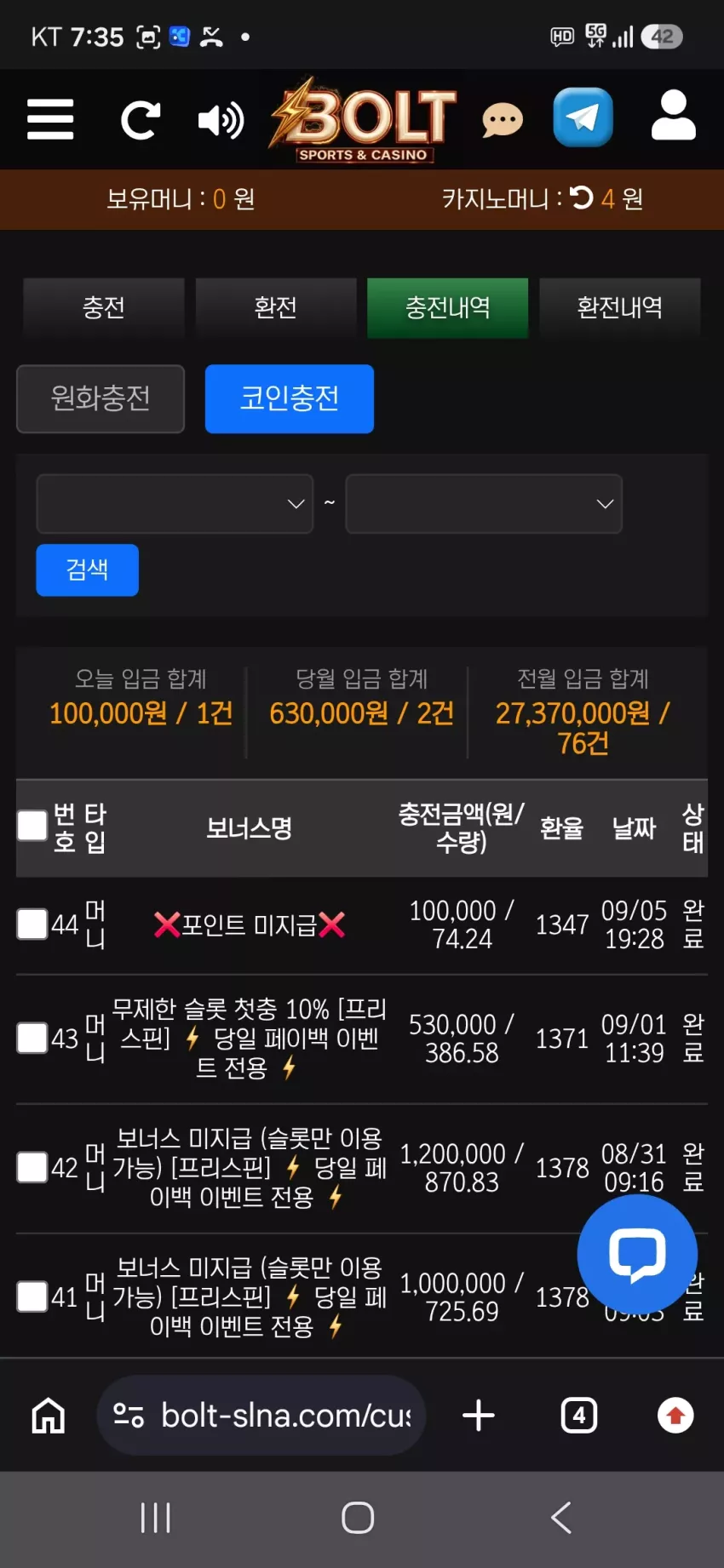Image resolution: width=724 pixels, height=1568 pixels.
Task: Open the Telegram channel icon
Action: 583,117
